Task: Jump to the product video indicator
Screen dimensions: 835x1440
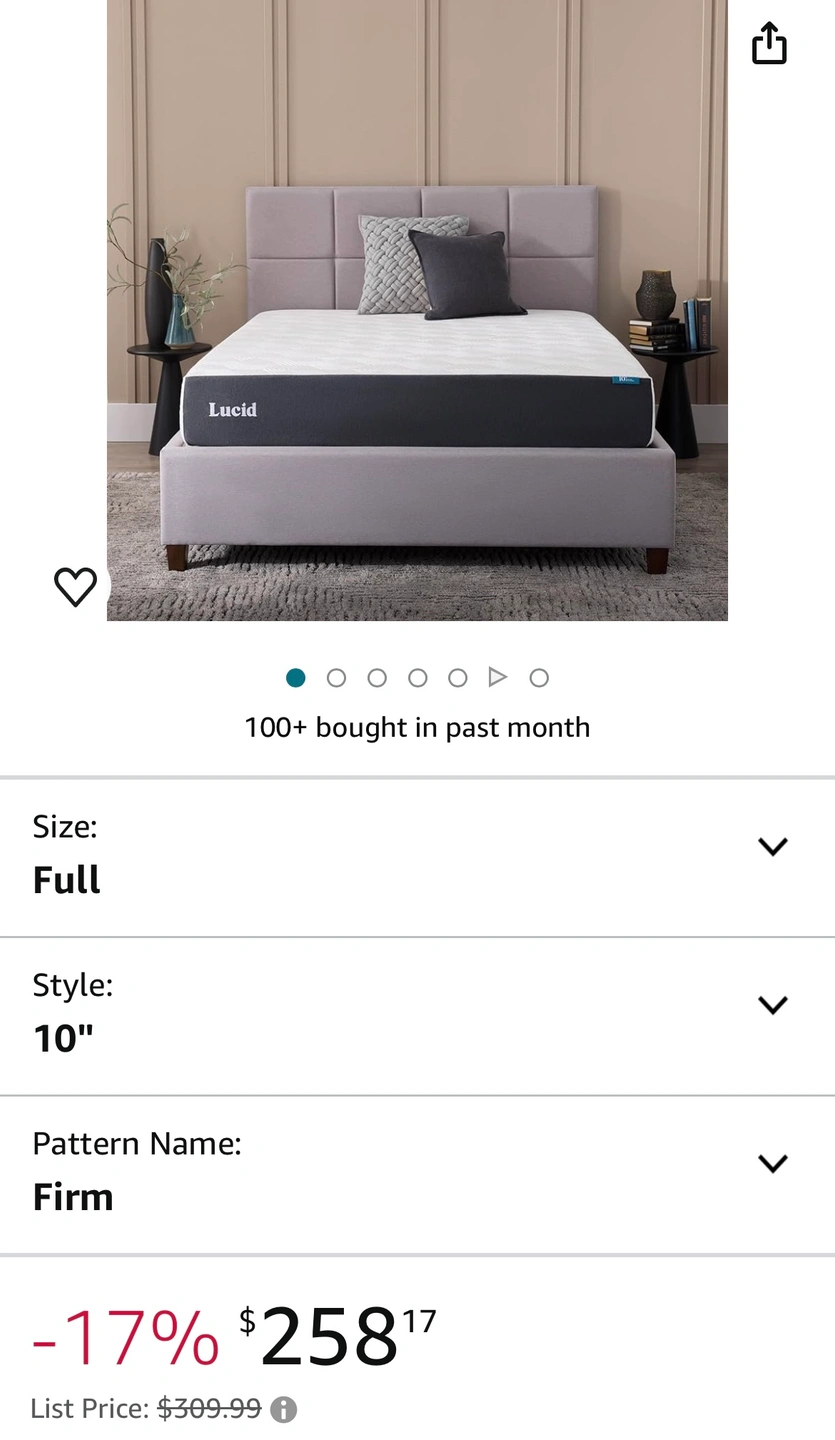Action: (497, 678)
